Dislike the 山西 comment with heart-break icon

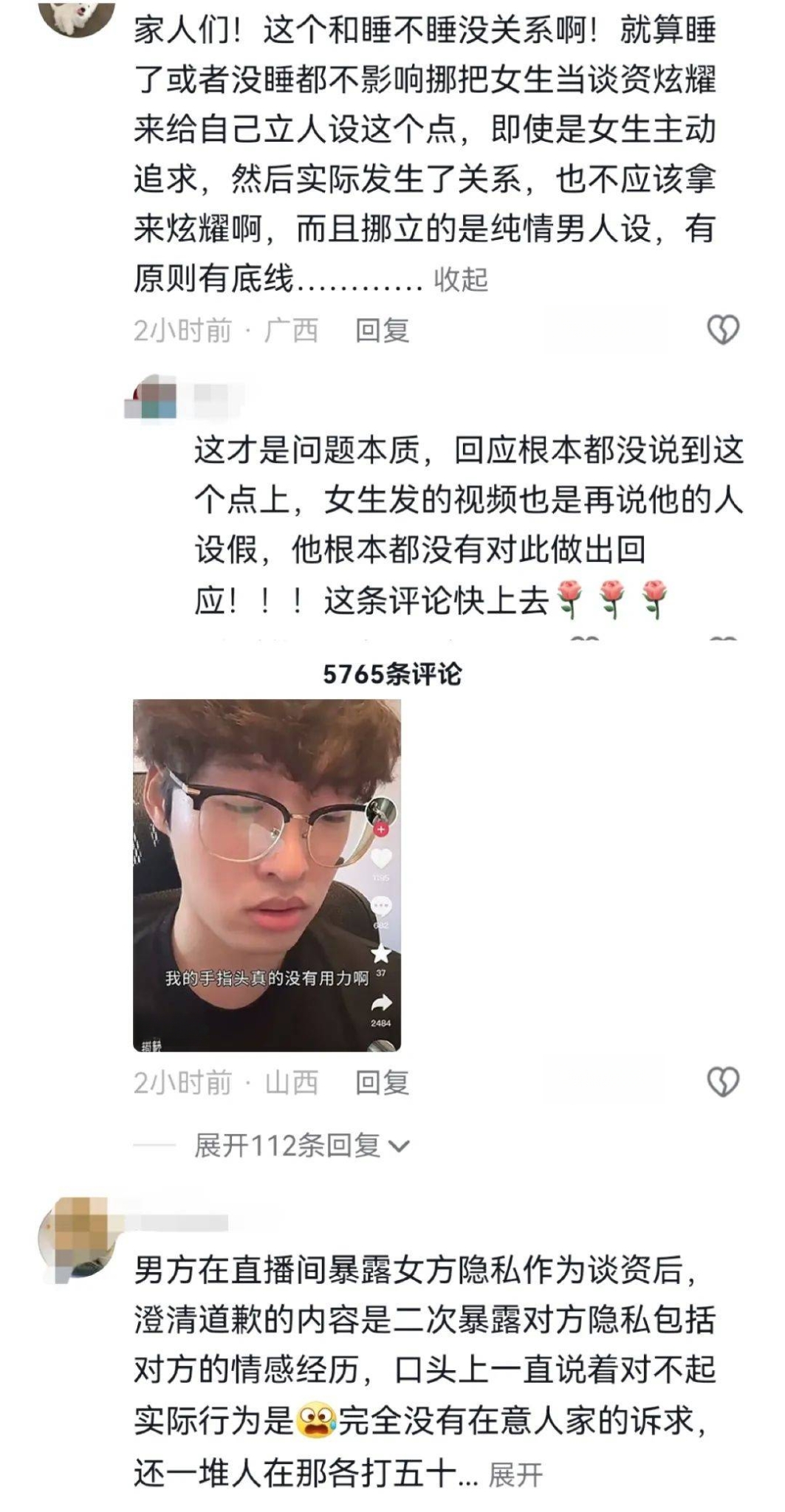pos(723,1082)
